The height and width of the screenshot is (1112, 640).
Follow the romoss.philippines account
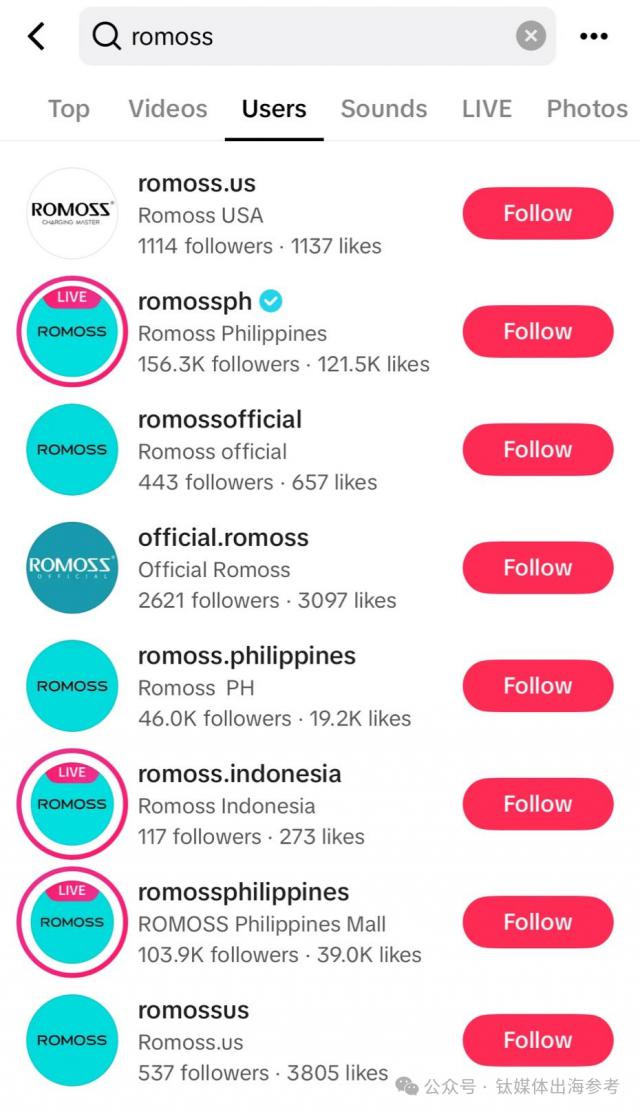537,686
